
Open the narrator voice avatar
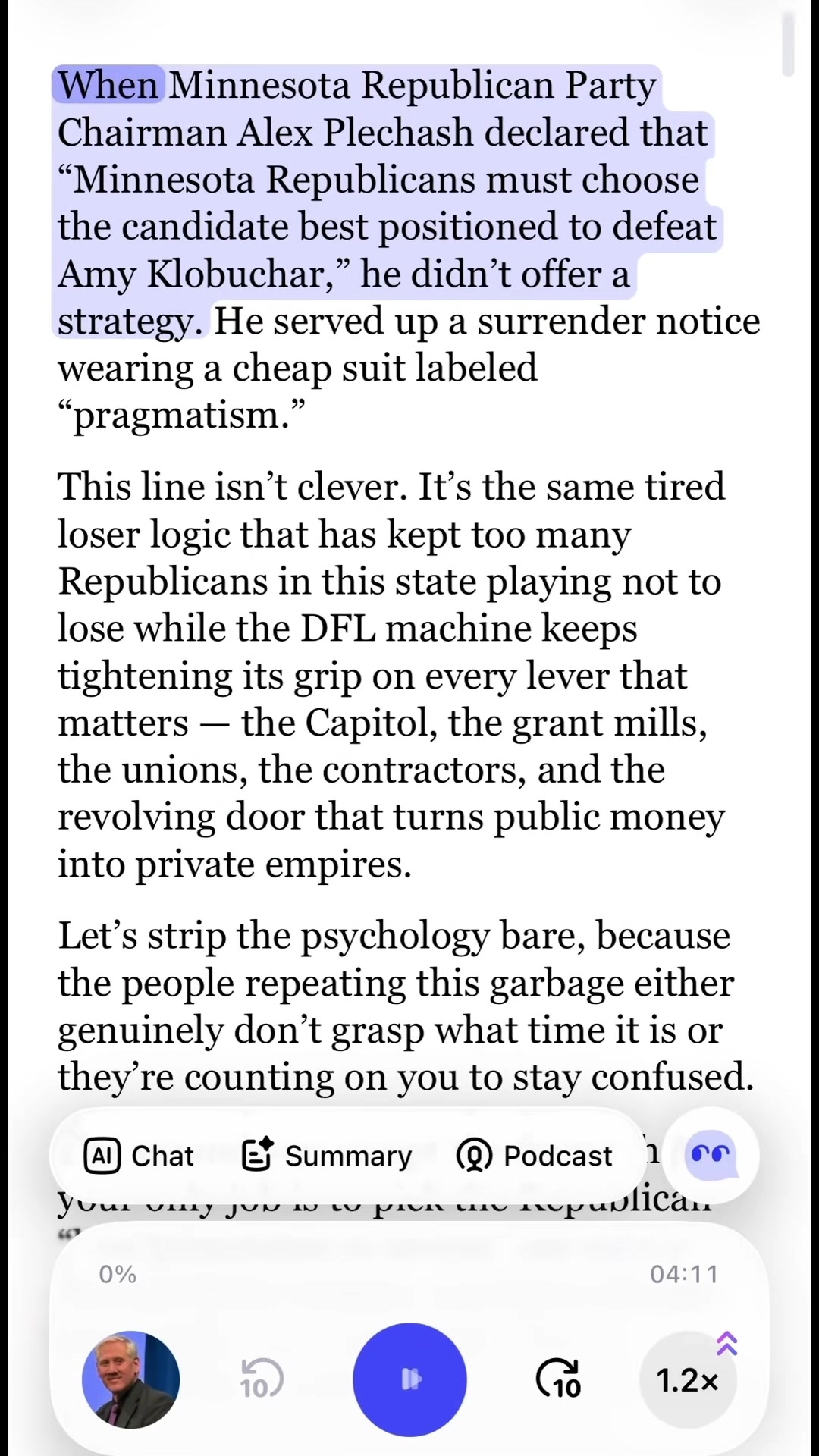tap(130, 1379)
